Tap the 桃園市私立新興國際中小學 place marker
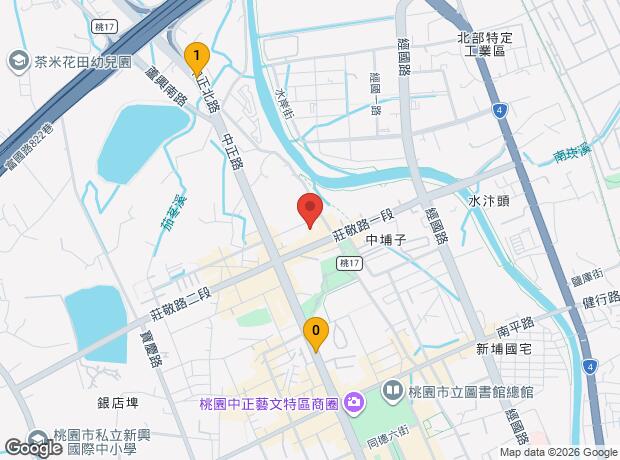 pyautogui.click(x=39, y=436)
